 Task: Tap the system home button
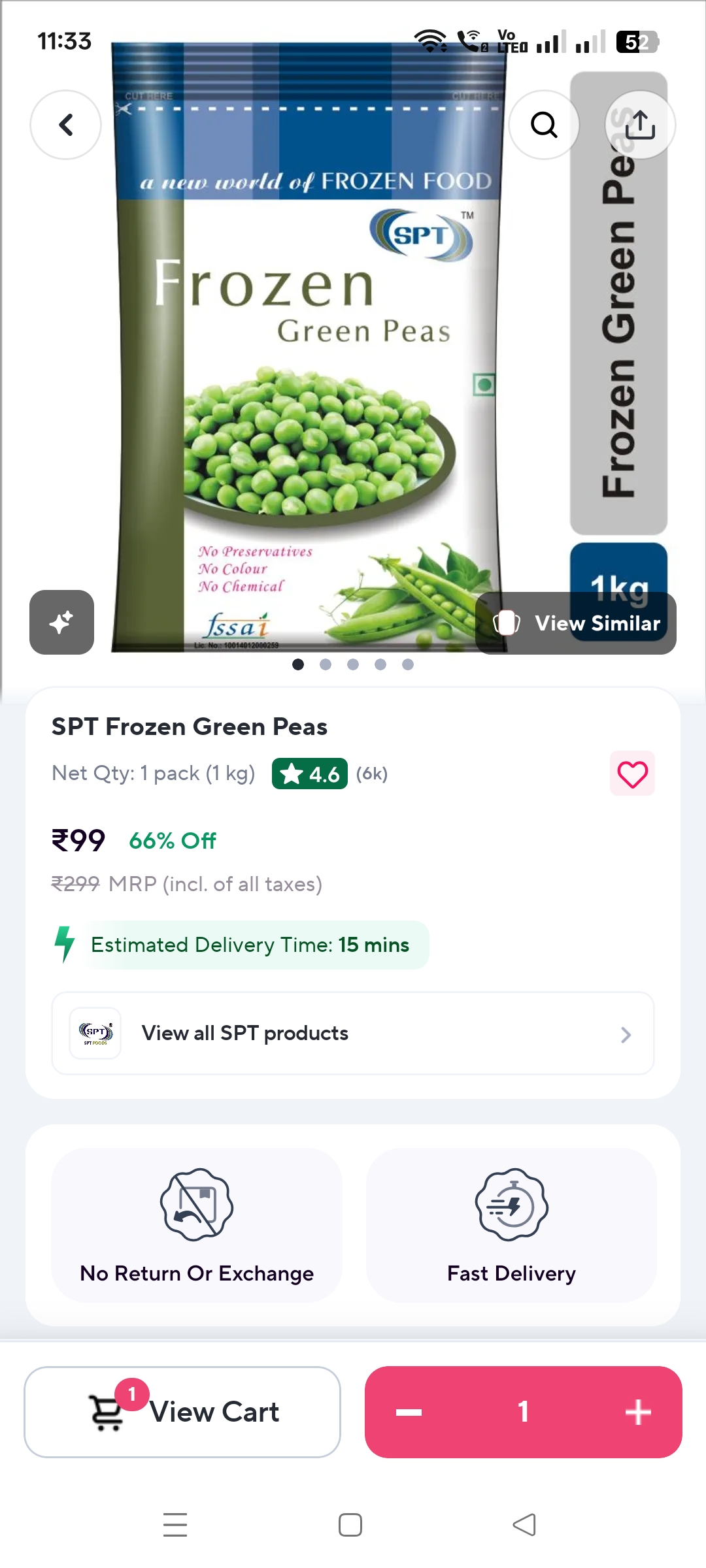[350, 1525]
